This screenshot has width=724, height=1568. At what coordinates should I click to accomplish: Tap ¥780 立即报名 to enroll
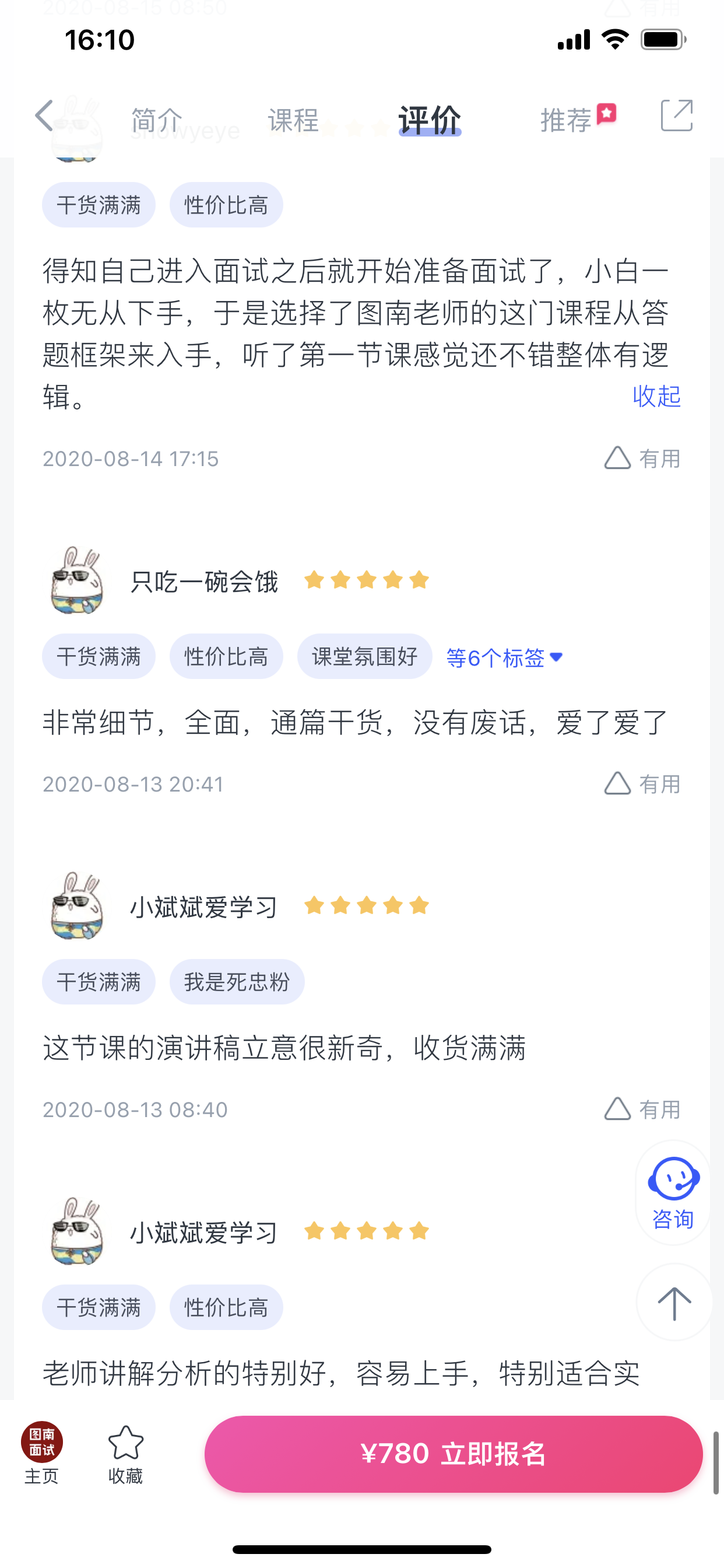tap(454, 1454)
